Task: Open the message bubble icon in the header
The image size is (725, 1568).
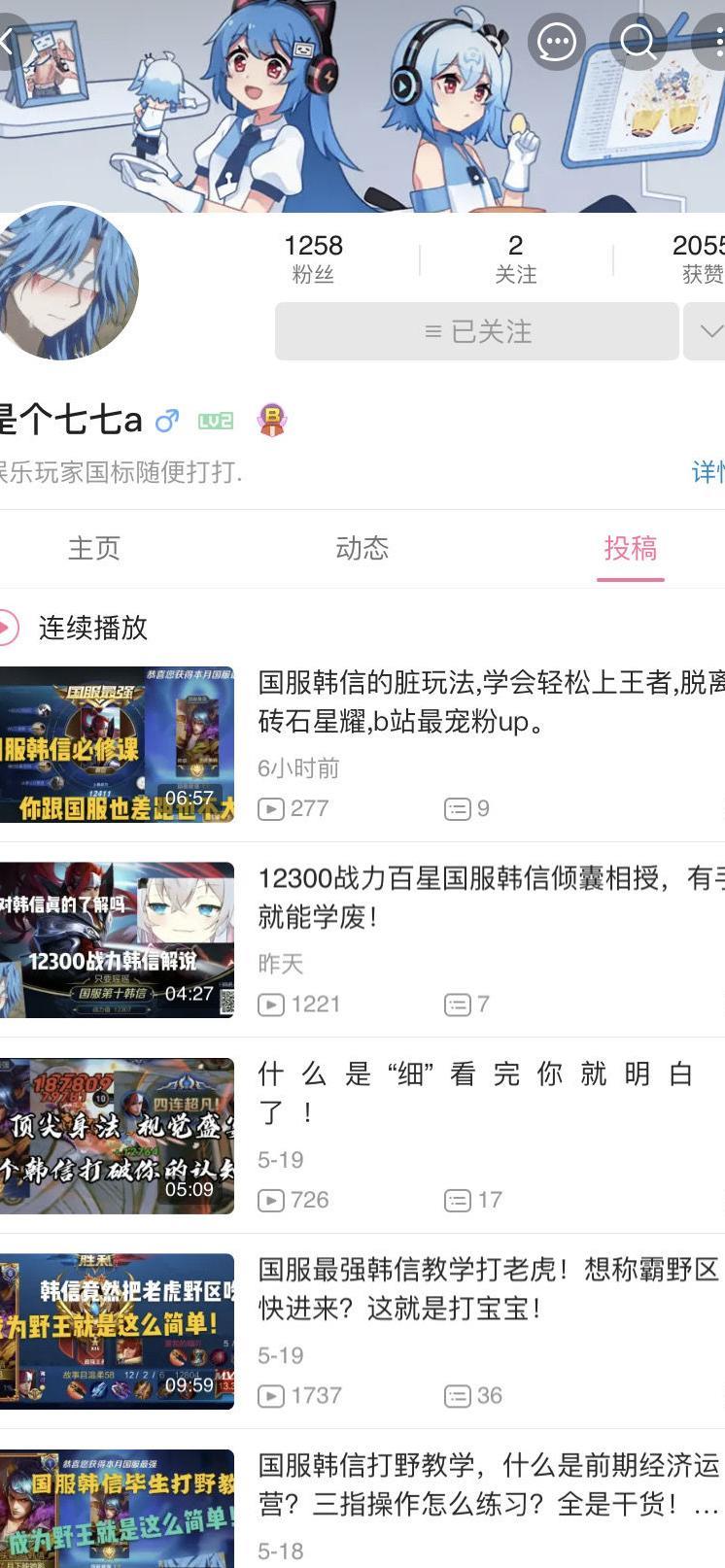Action: (x=557, y=41)
